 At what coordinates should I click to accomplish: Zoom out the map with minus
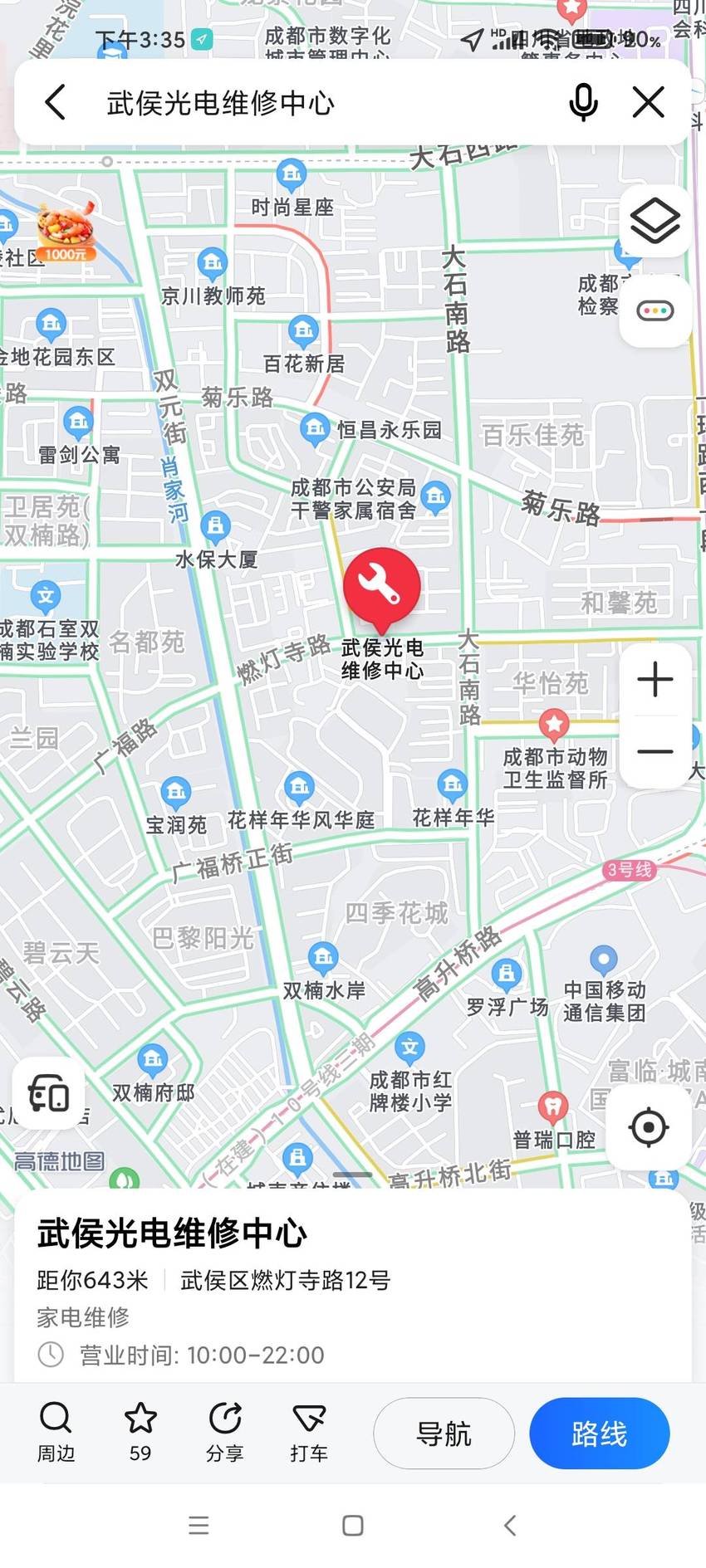pyautogui.click(x=655, y=752)
